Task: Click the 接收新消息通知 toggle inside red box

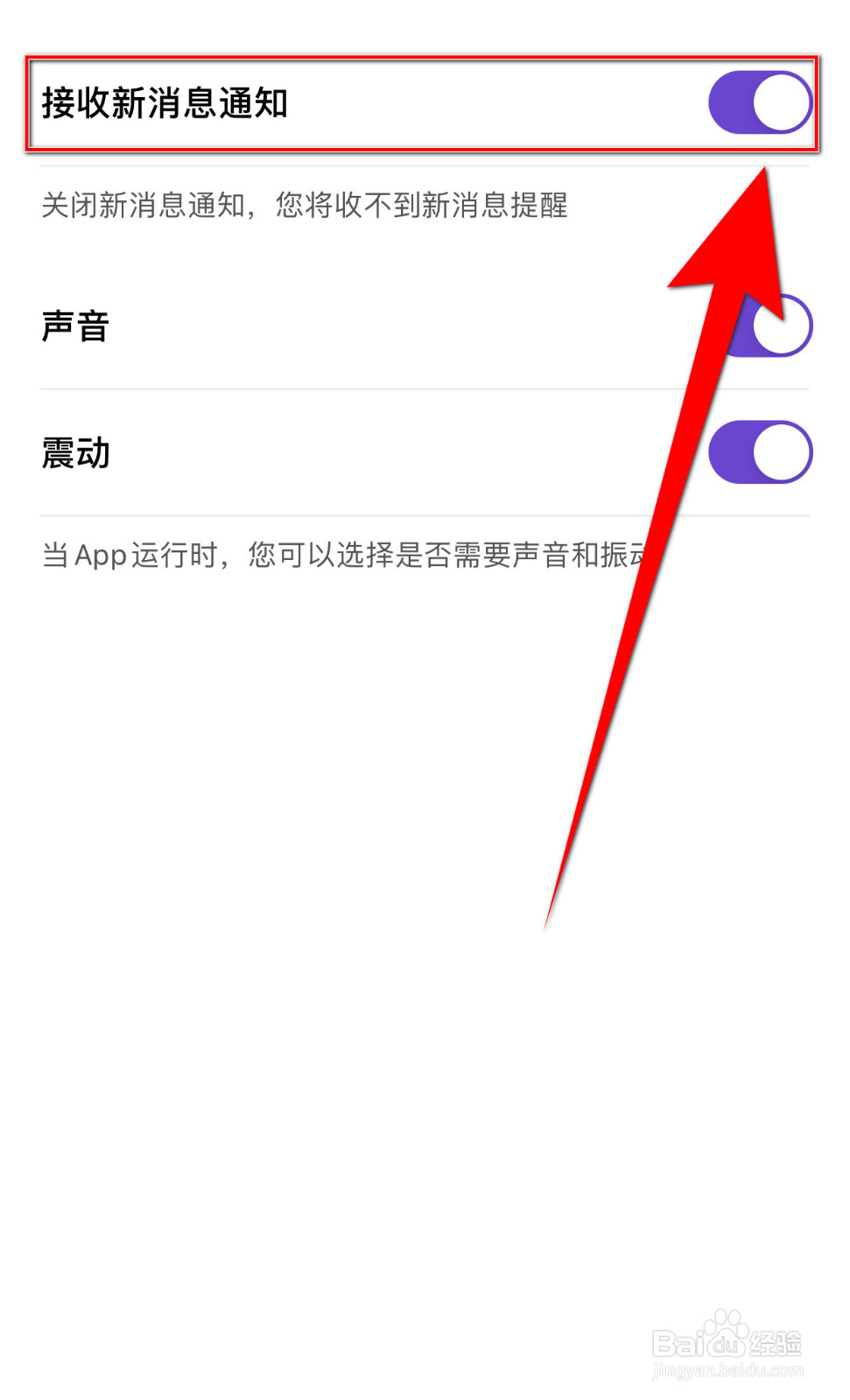Action: click(761, 101)
